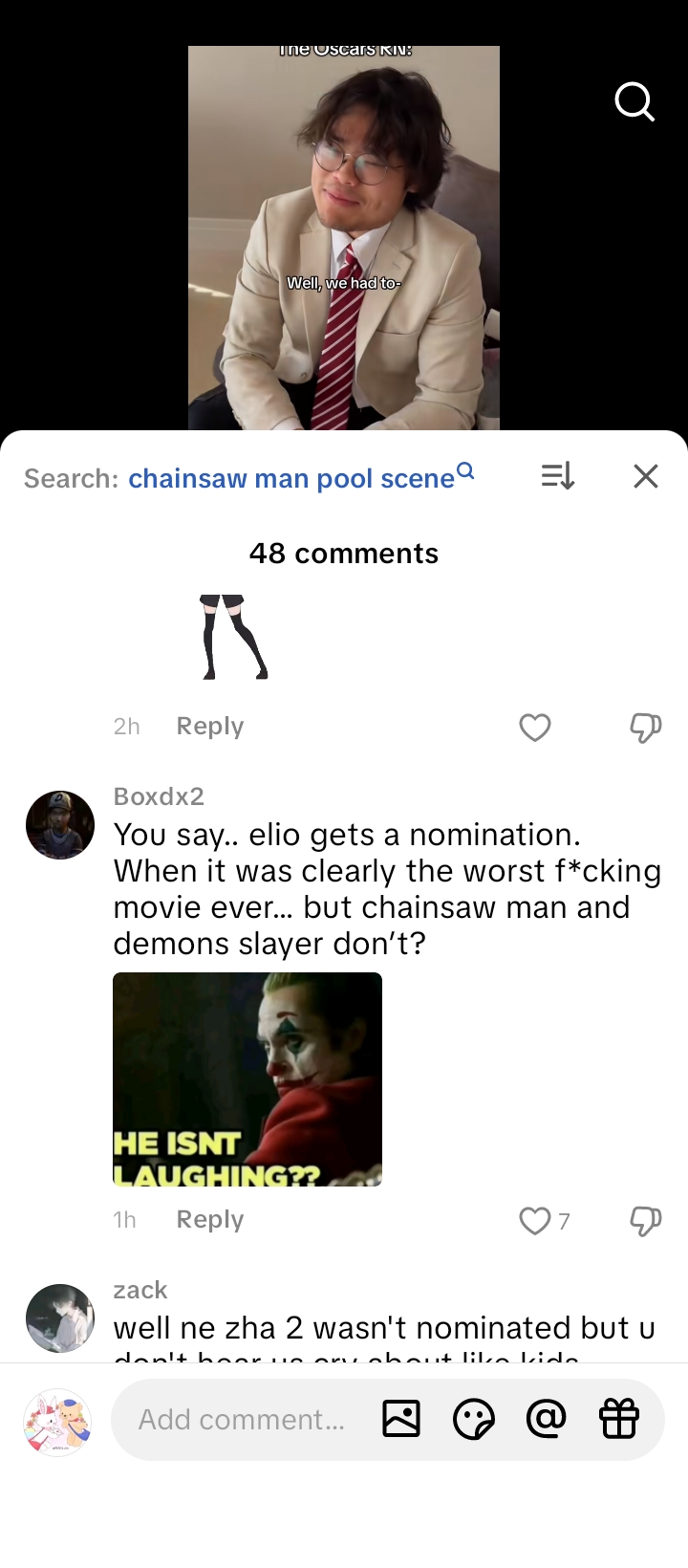Reply to Boxdx2's comment
Viewport: 688px width, 1568px height.
pyautogui.click(x=210, y=1220)
